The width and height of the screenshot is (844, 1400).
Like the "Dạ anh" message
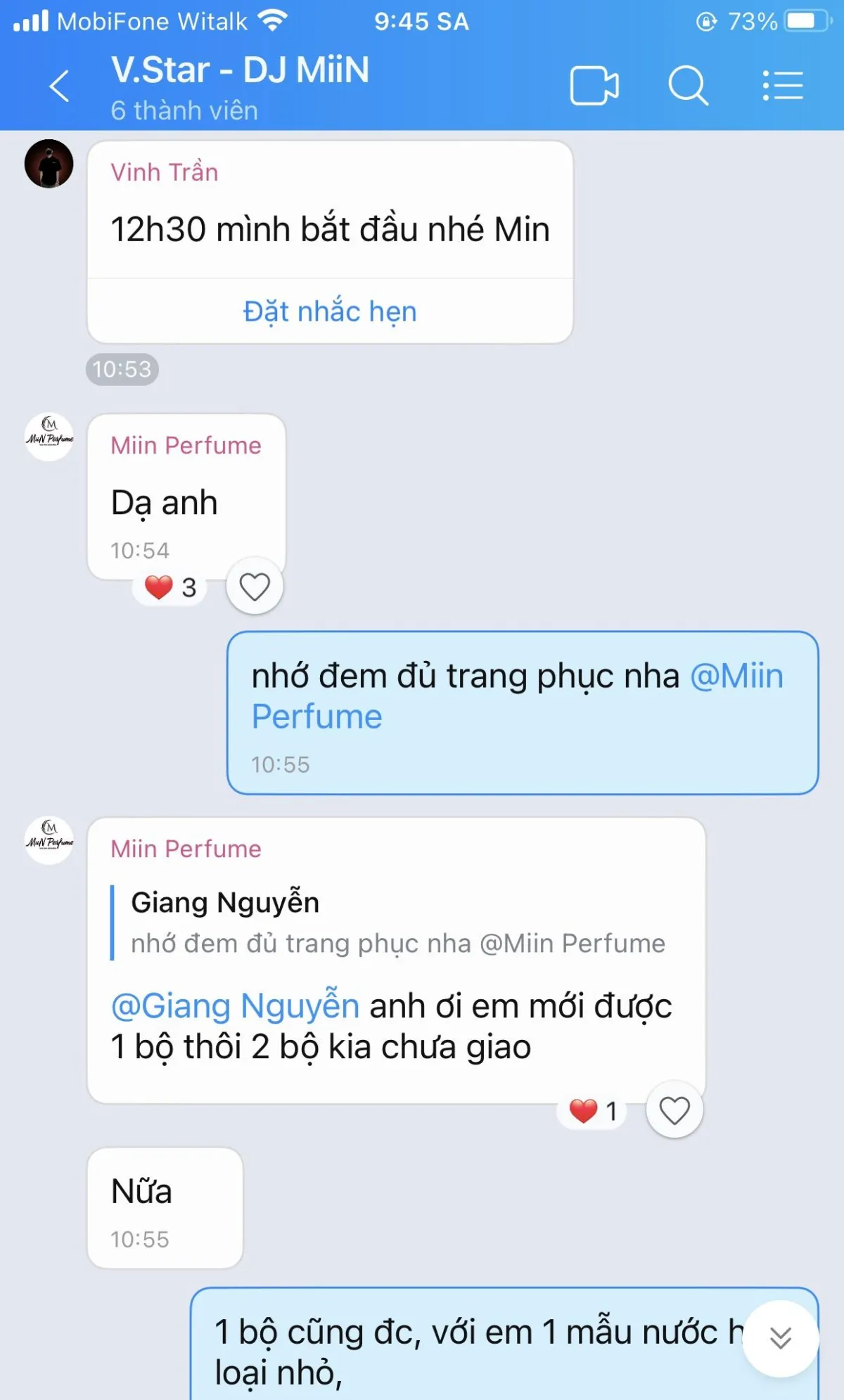[255, 586]
